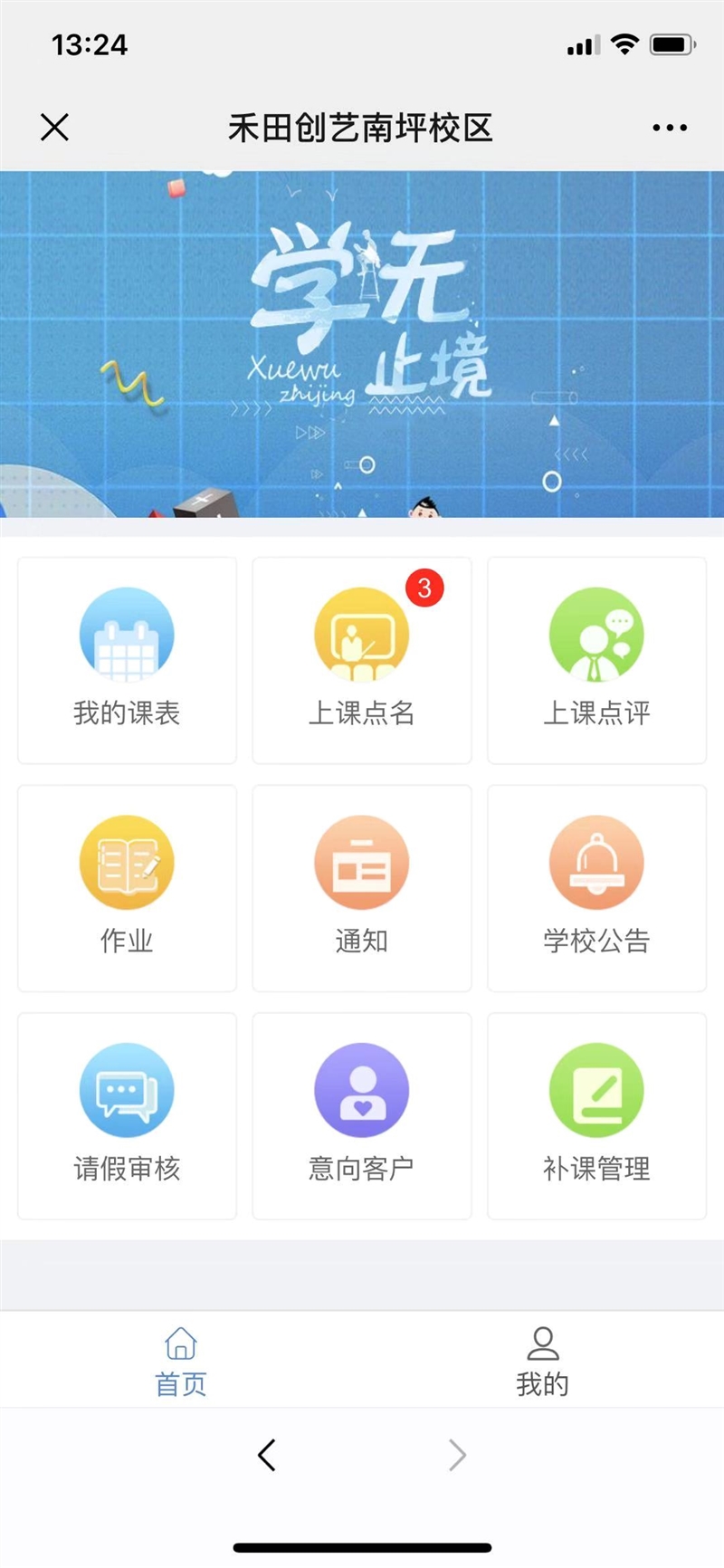
Task: Switch to the 我的 profile tab
Action: coord(542,1360)
